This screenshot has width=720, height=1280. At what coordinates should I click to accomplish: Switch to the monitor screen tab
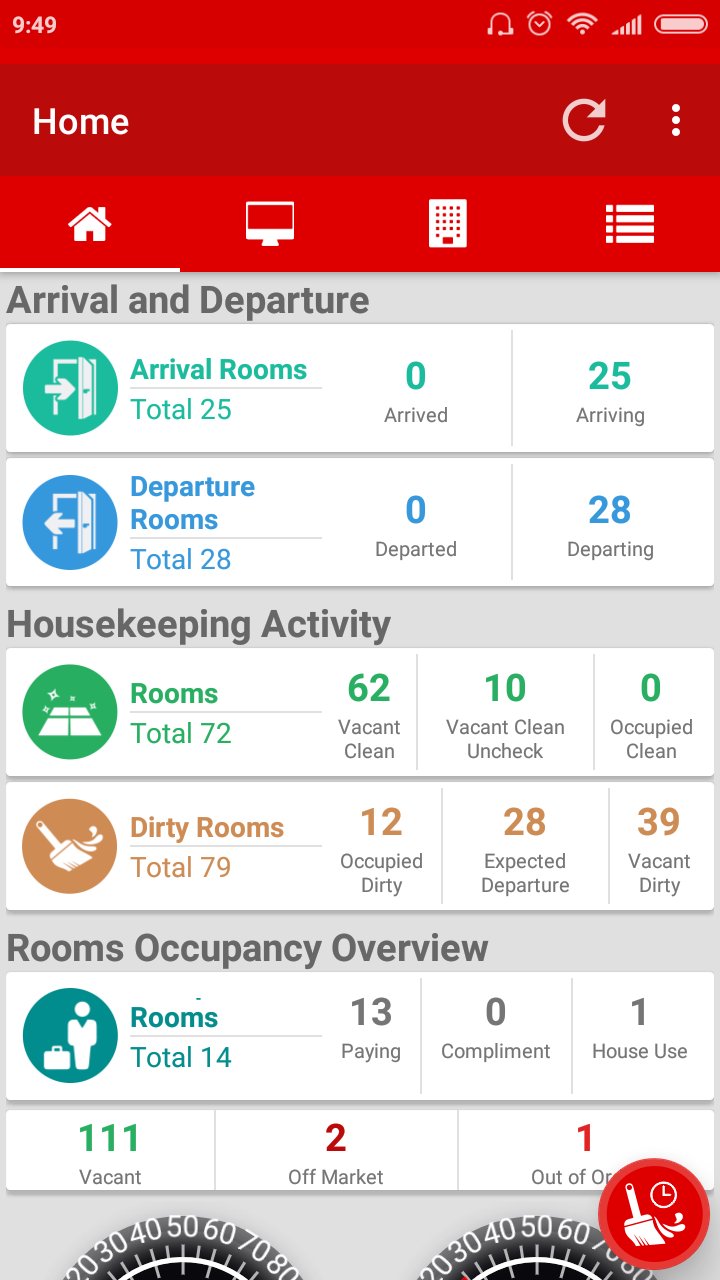point(270,223)
